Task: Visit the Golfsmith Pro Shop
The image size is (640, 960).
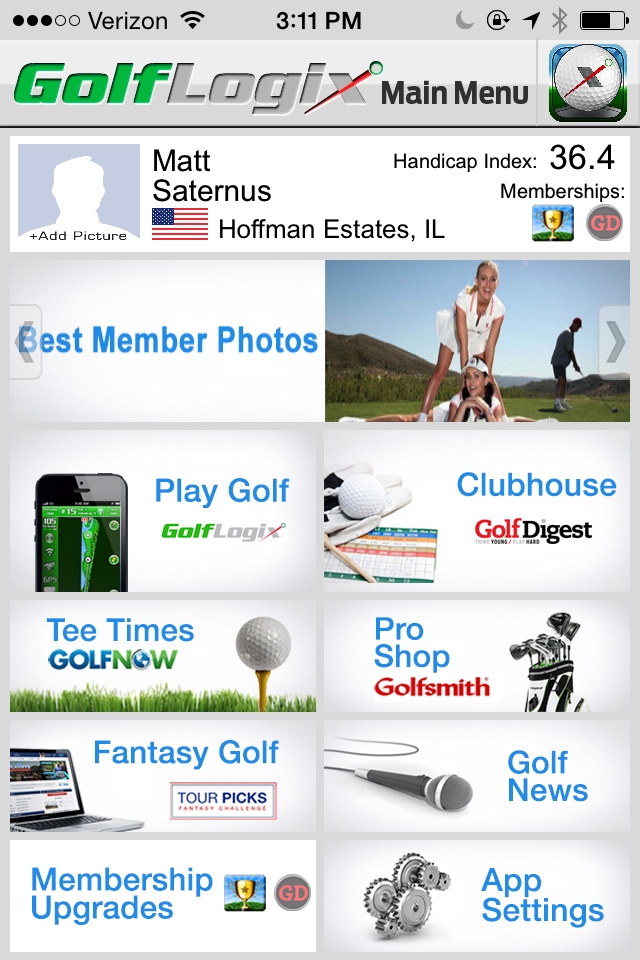Action: click(477, 656)
